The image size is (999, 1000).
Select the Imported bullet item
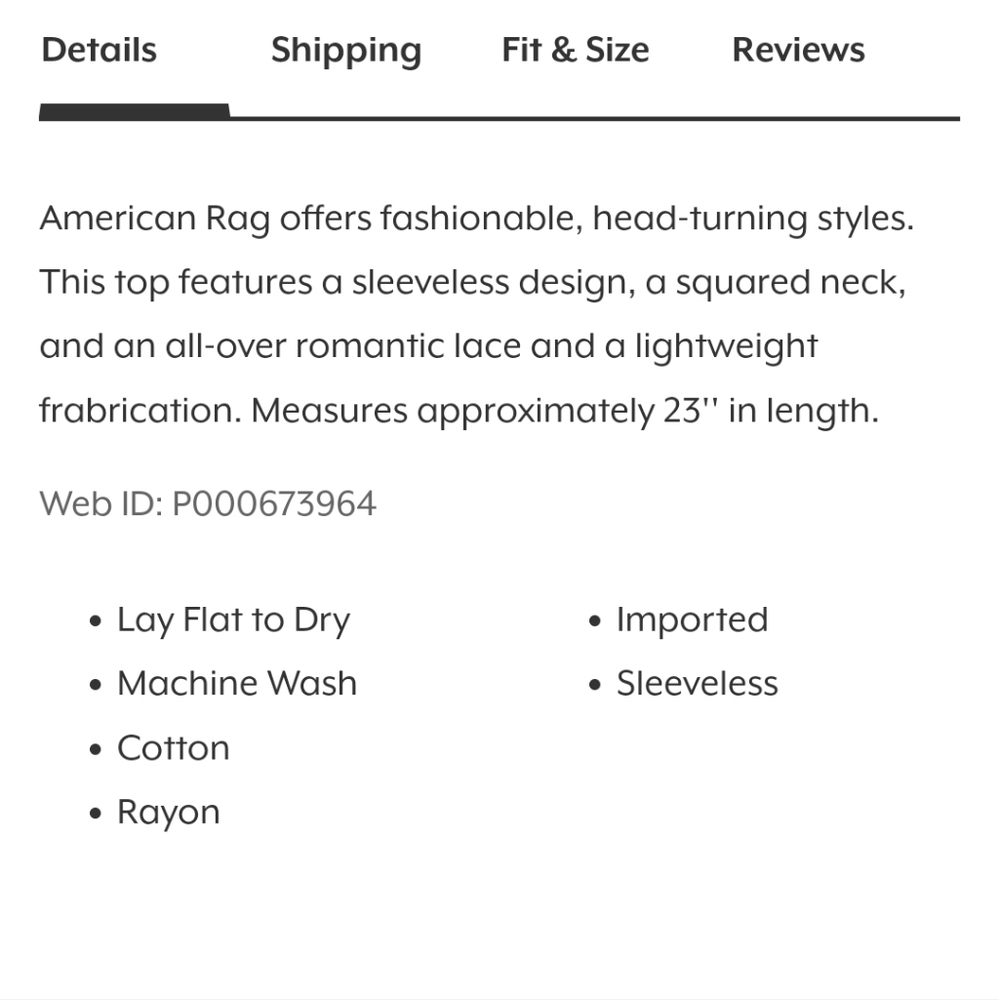692,619
